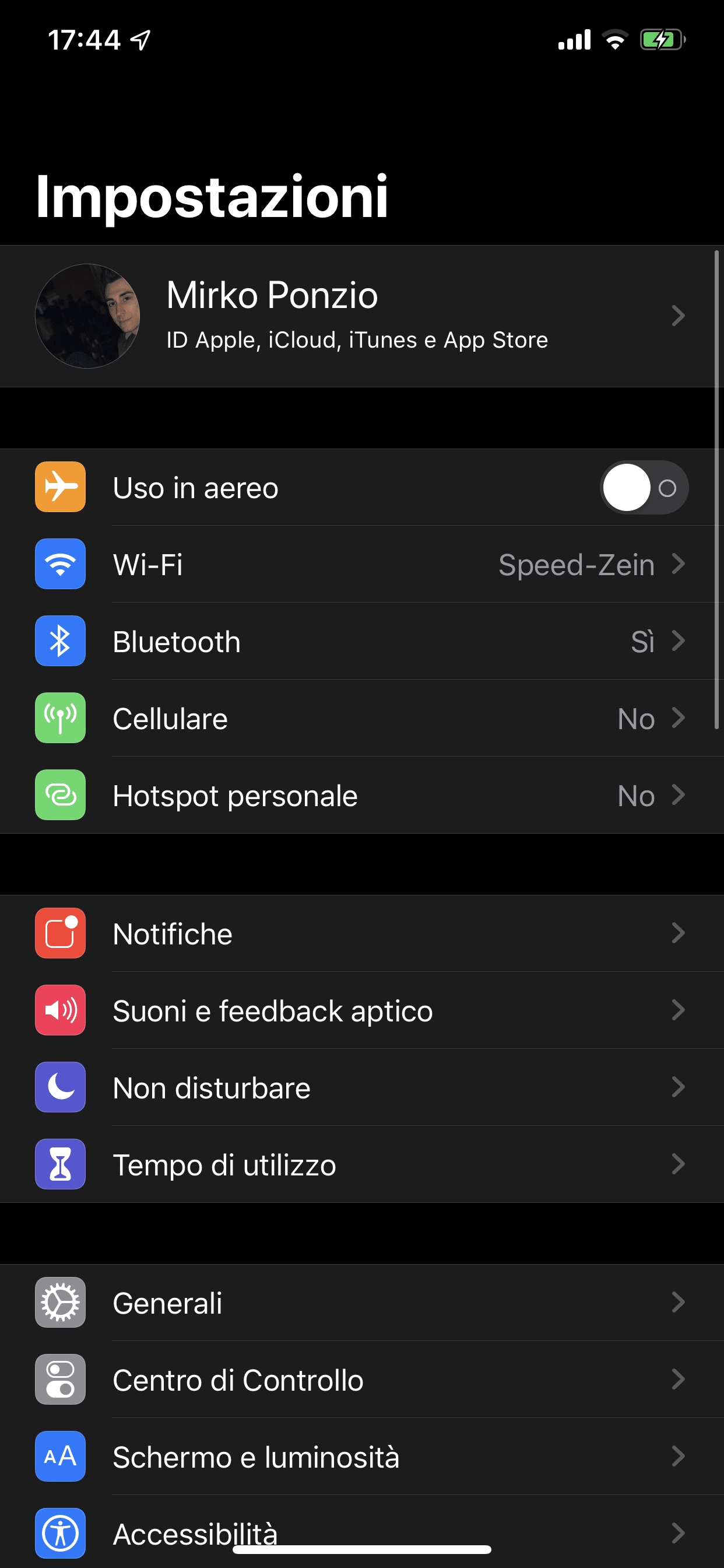Image resolution: width=724 pixels, height=1568 pixels.
Task: Open Non disturbare settings
Action: 362,1087
